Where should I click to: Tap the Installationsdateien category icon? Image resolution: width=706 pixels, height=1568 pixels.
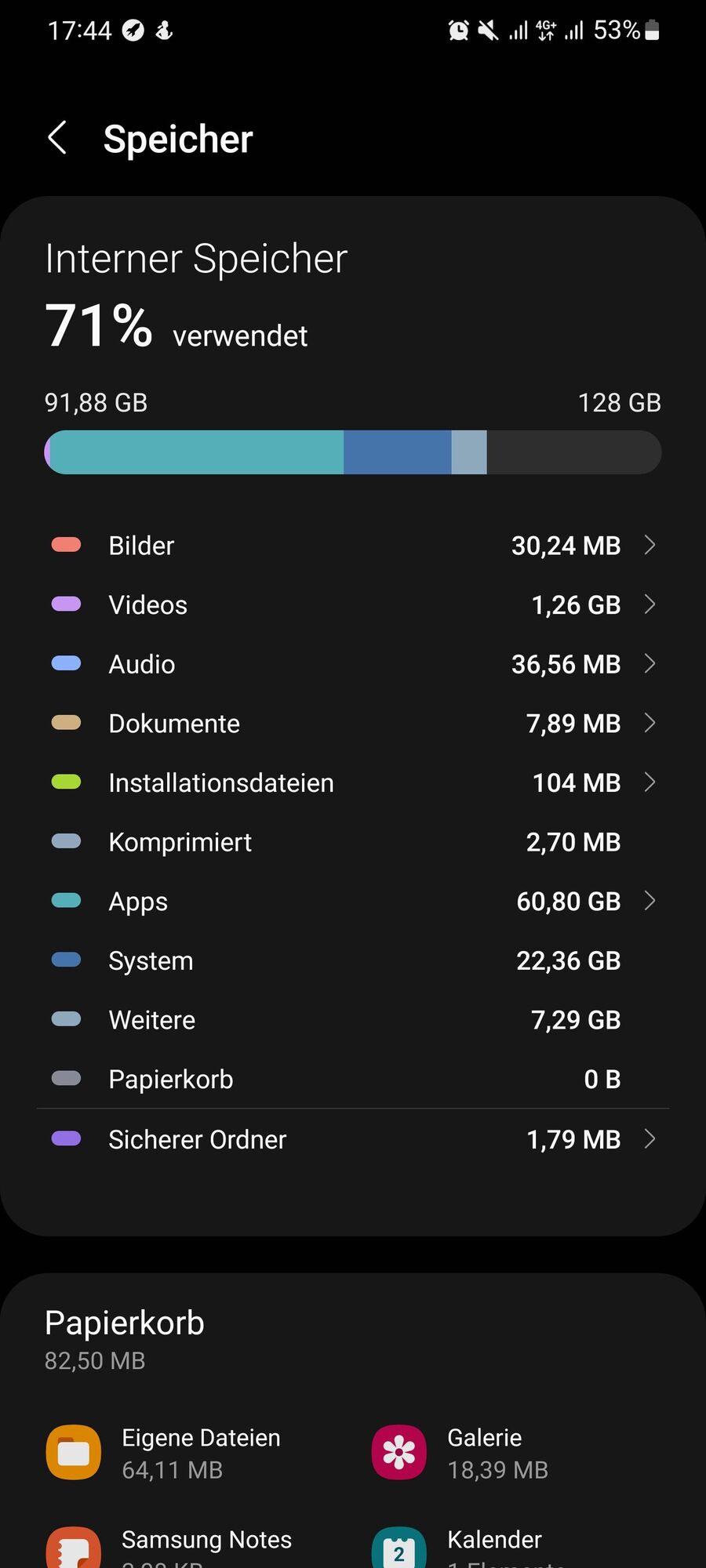(x=66, y=782)
